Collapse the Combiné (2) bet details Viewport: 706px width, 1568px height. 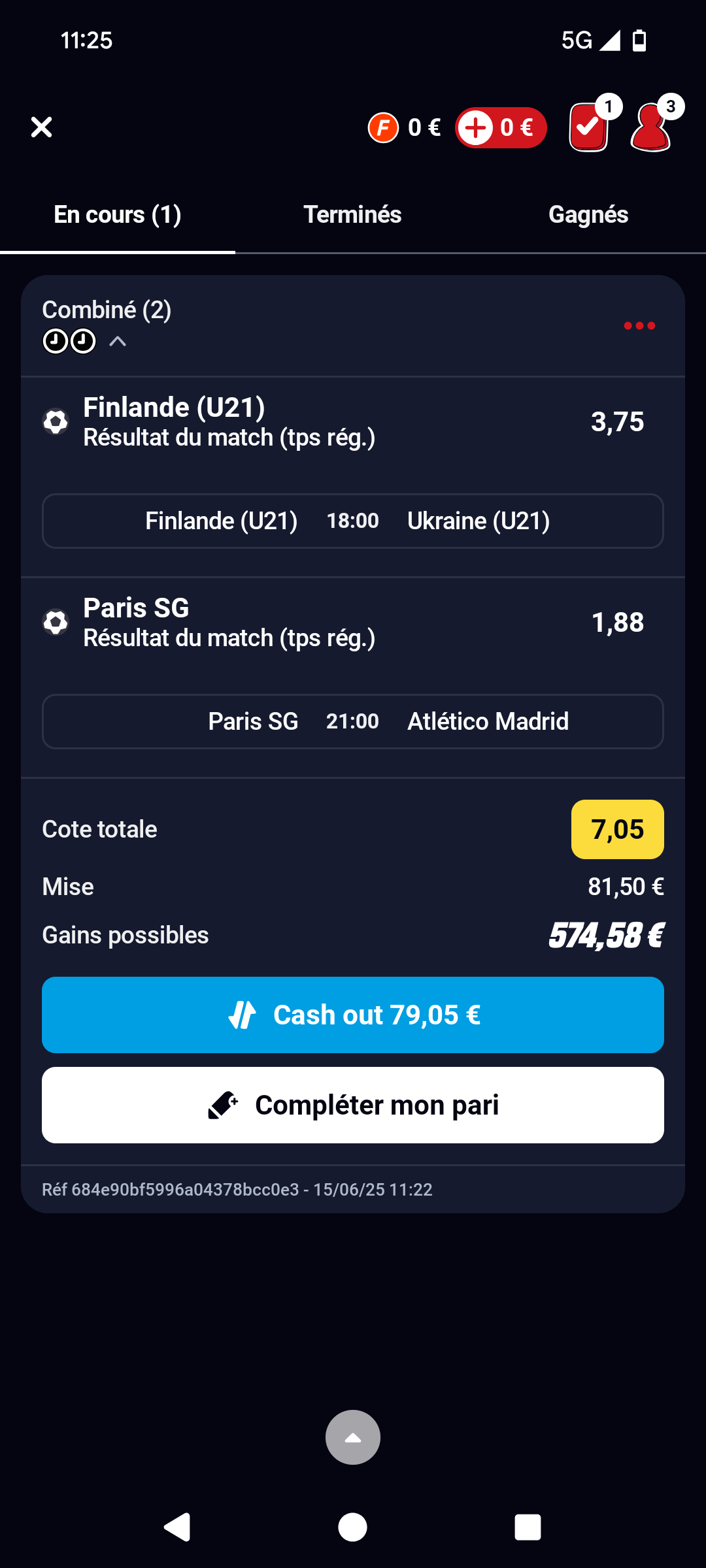[118, 341]
